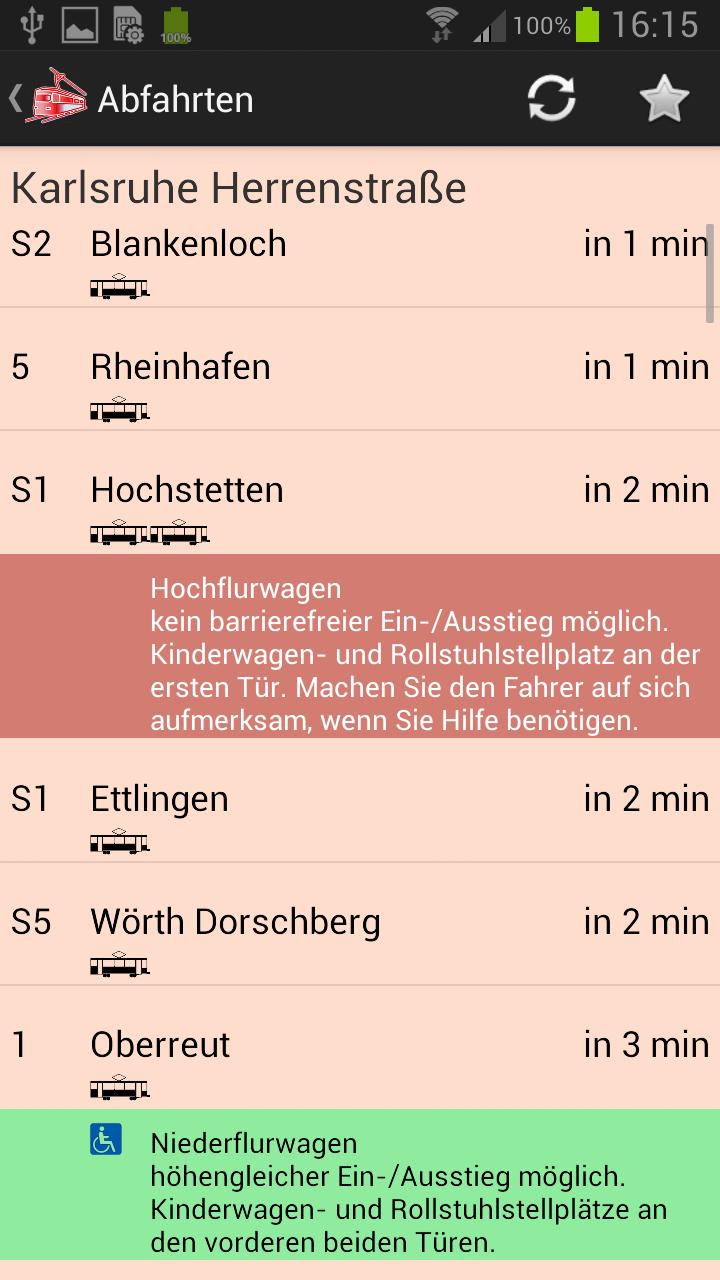This screenshot has height=1280, width=720.
Task: Tap the refresh icon to update departures
Action: (551, 99)
